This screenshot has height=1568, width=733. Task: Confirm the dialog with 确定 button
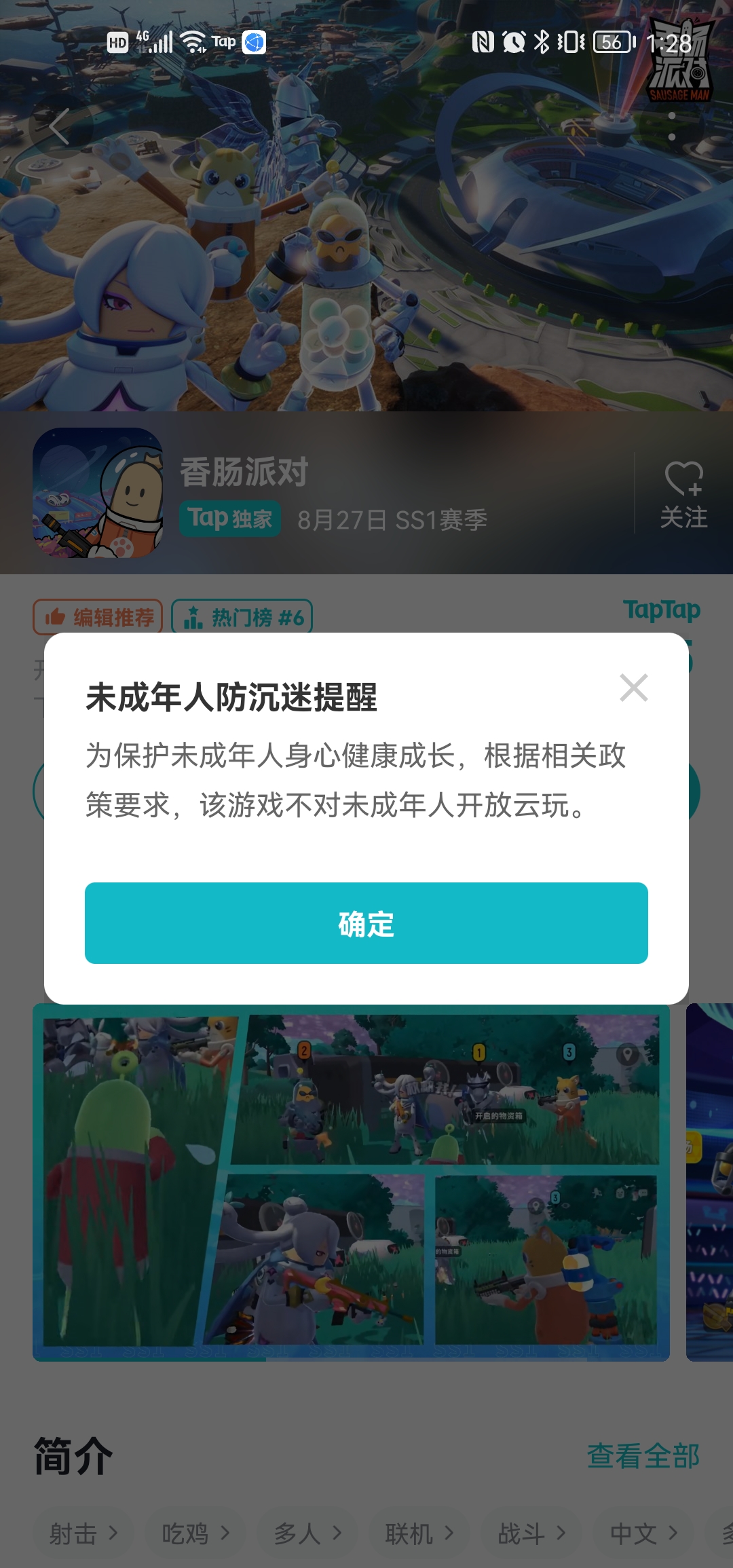pos(366,923)
